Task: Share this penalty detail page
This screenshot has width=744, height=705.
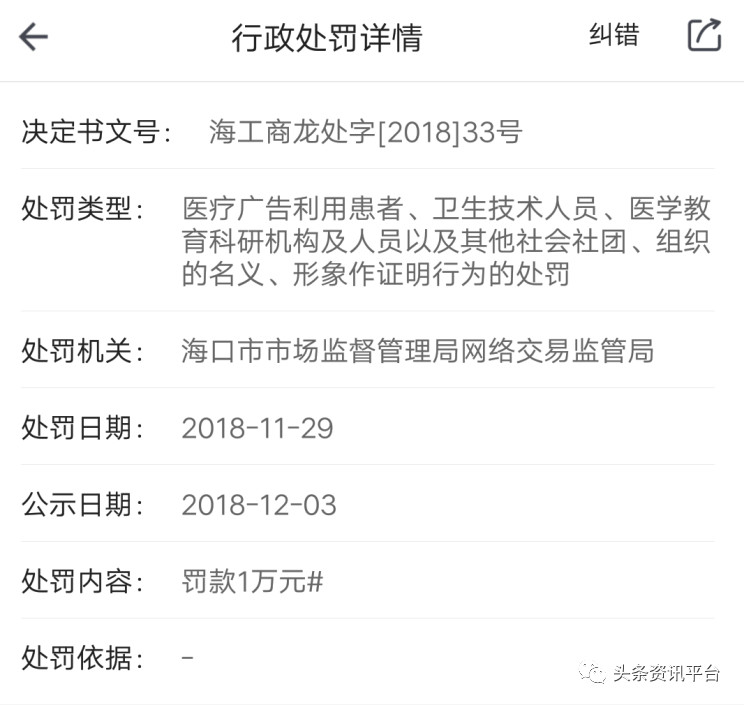Action: 704,35
